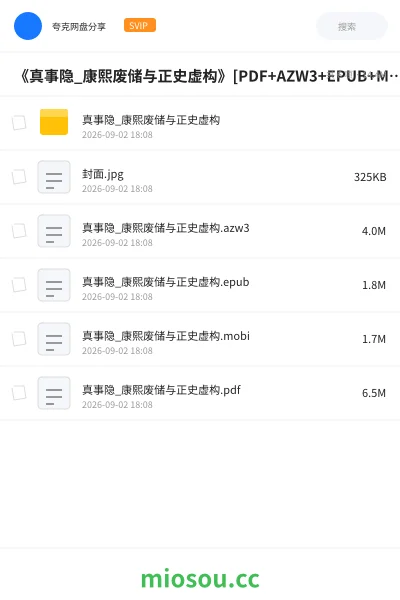Mark the epub file's checkbox

click(x=19, y=285)
